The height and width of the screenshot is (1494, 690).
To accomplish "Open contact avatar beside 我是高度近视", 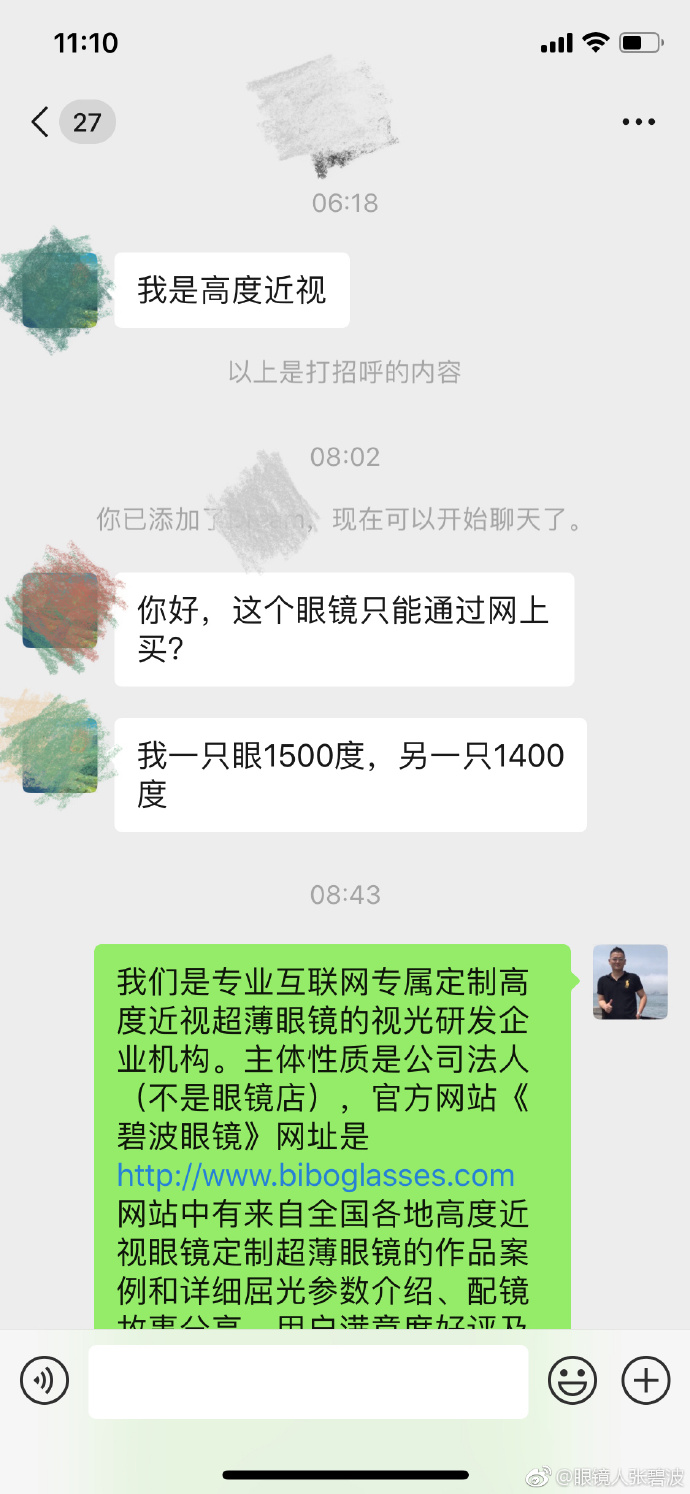I will tap(60, 291).
